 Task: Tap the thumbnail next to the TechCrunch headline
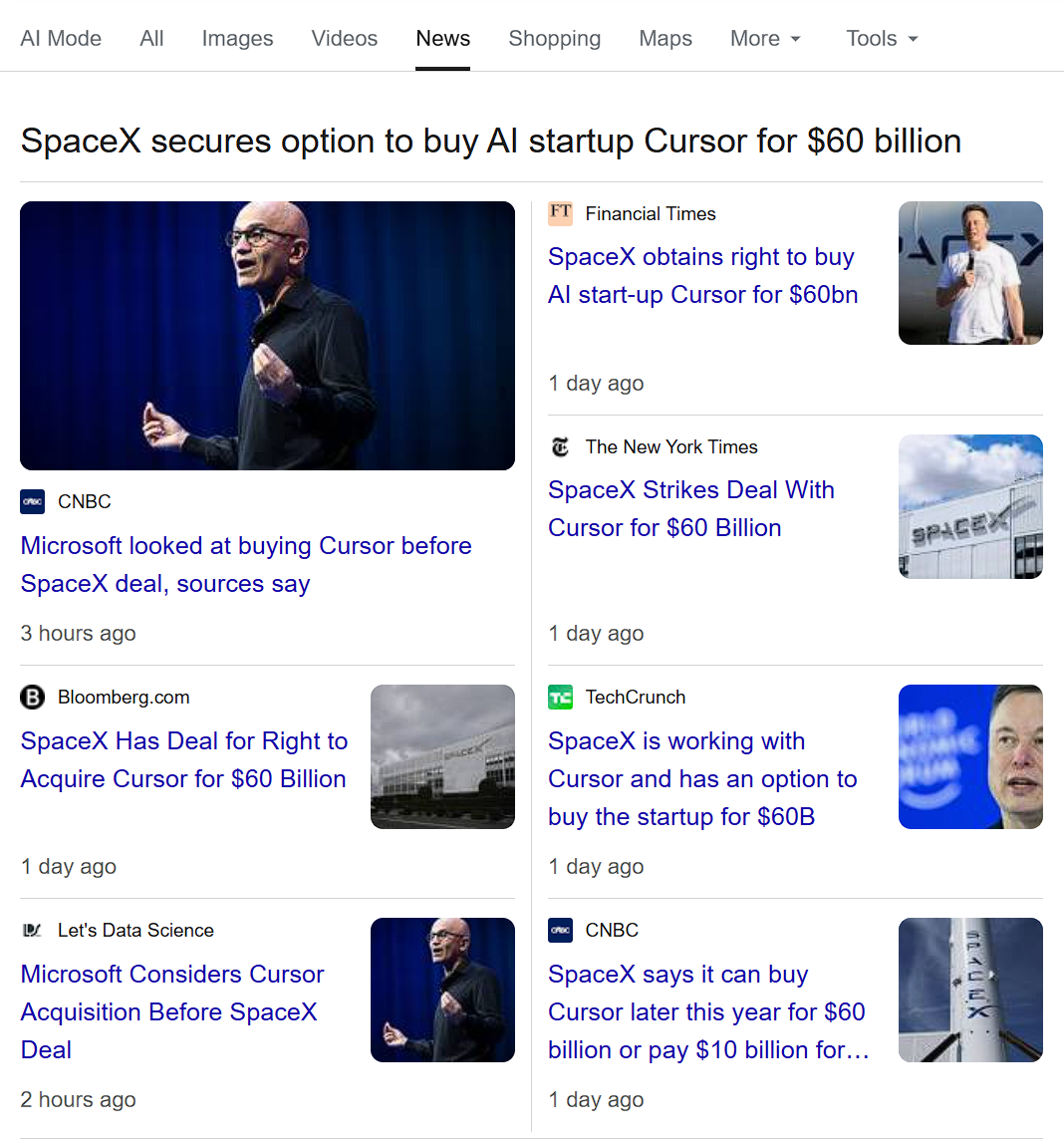(x=970, y=756)
